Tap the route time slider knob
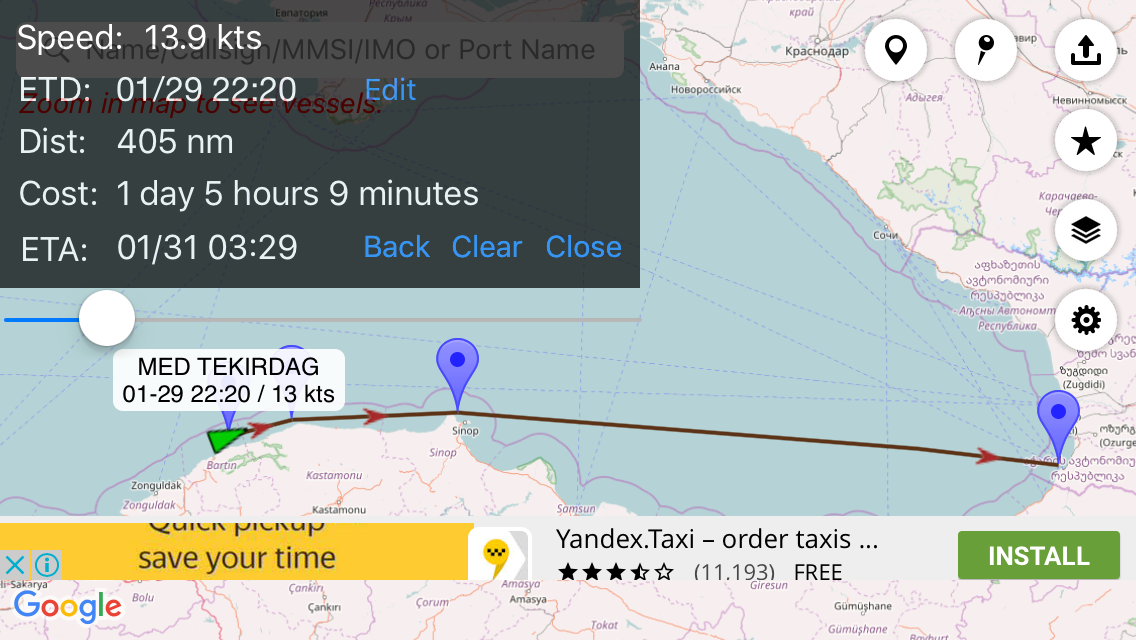The height and width of the screenshot is (640, 1136). point(107,319)
